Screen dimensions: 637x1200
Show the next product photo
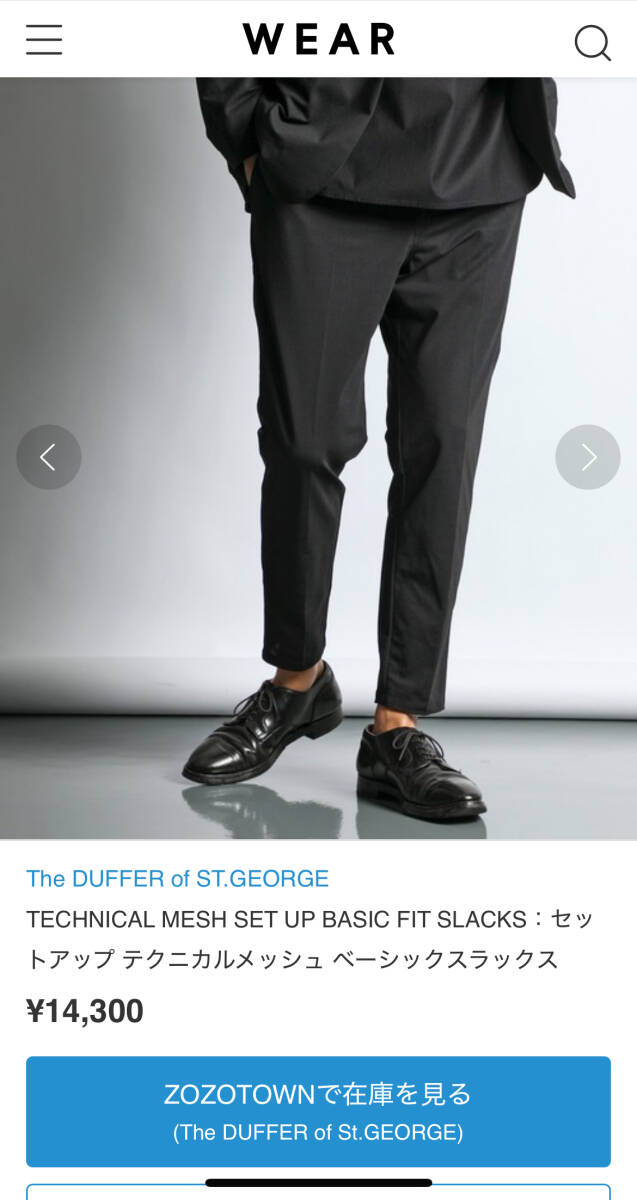click(588, 457)
